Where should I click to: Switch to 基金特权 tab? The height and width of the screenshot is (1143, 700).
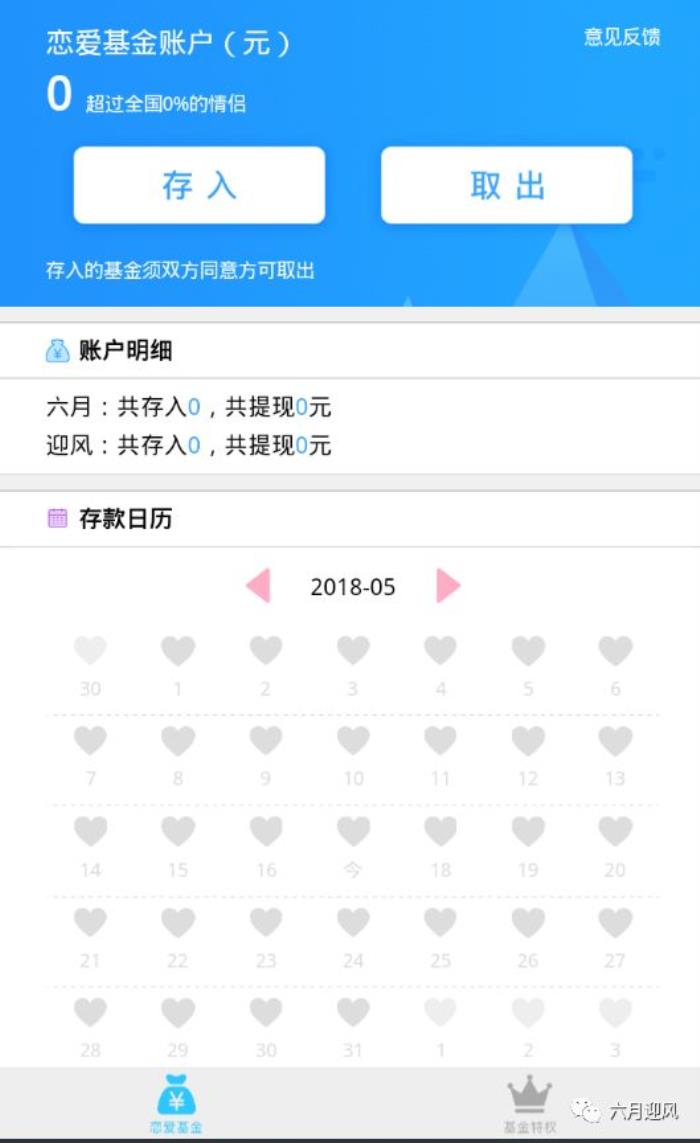point(529,1103)
